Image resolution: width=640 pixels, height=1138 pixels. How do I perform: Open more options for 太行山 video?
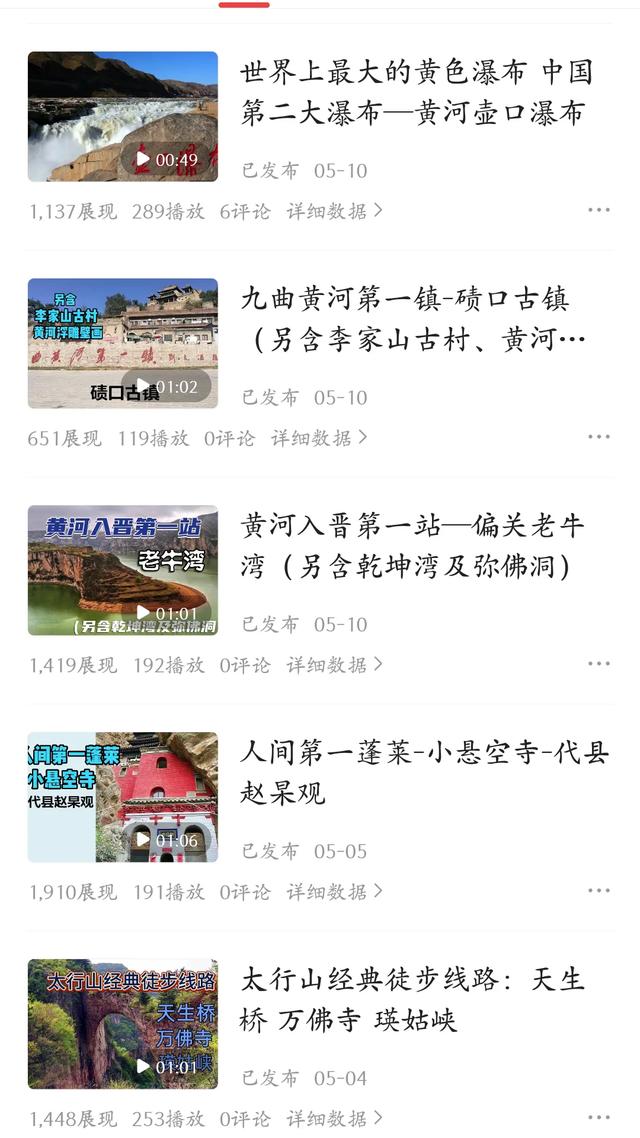(x=598, y=1117)
